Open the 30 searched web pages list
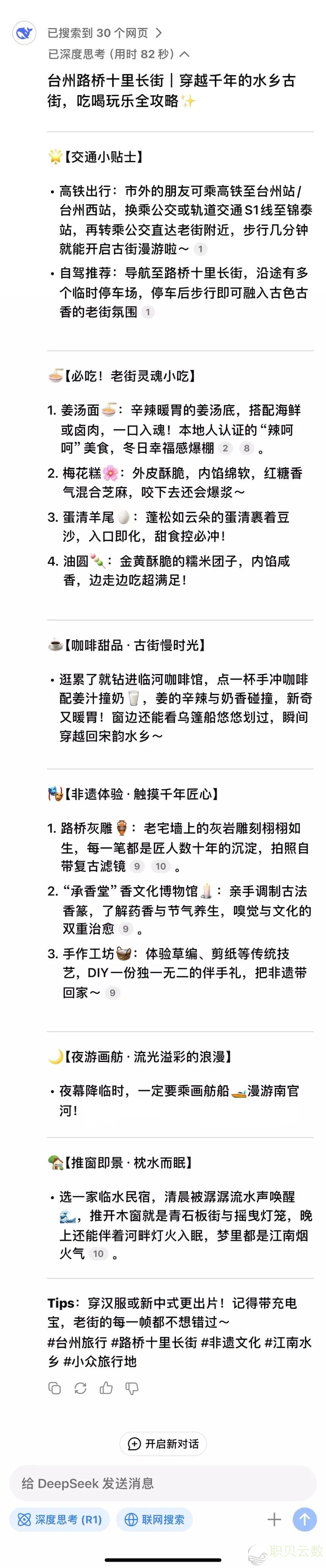The height and width of the screenshot is (1568, 326). (104, 33)
